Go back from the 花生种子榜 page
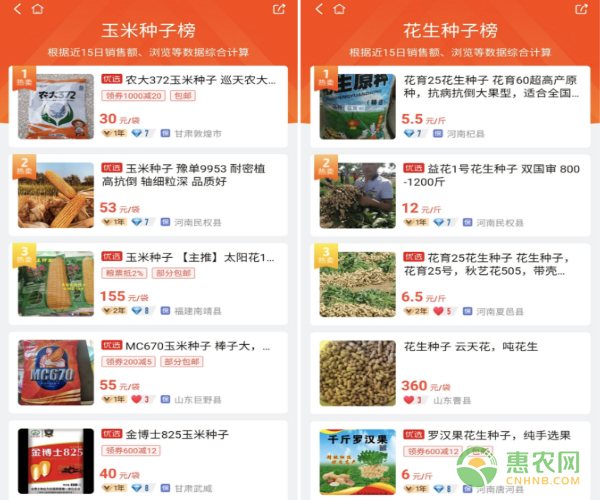 [x=319, y=9]
